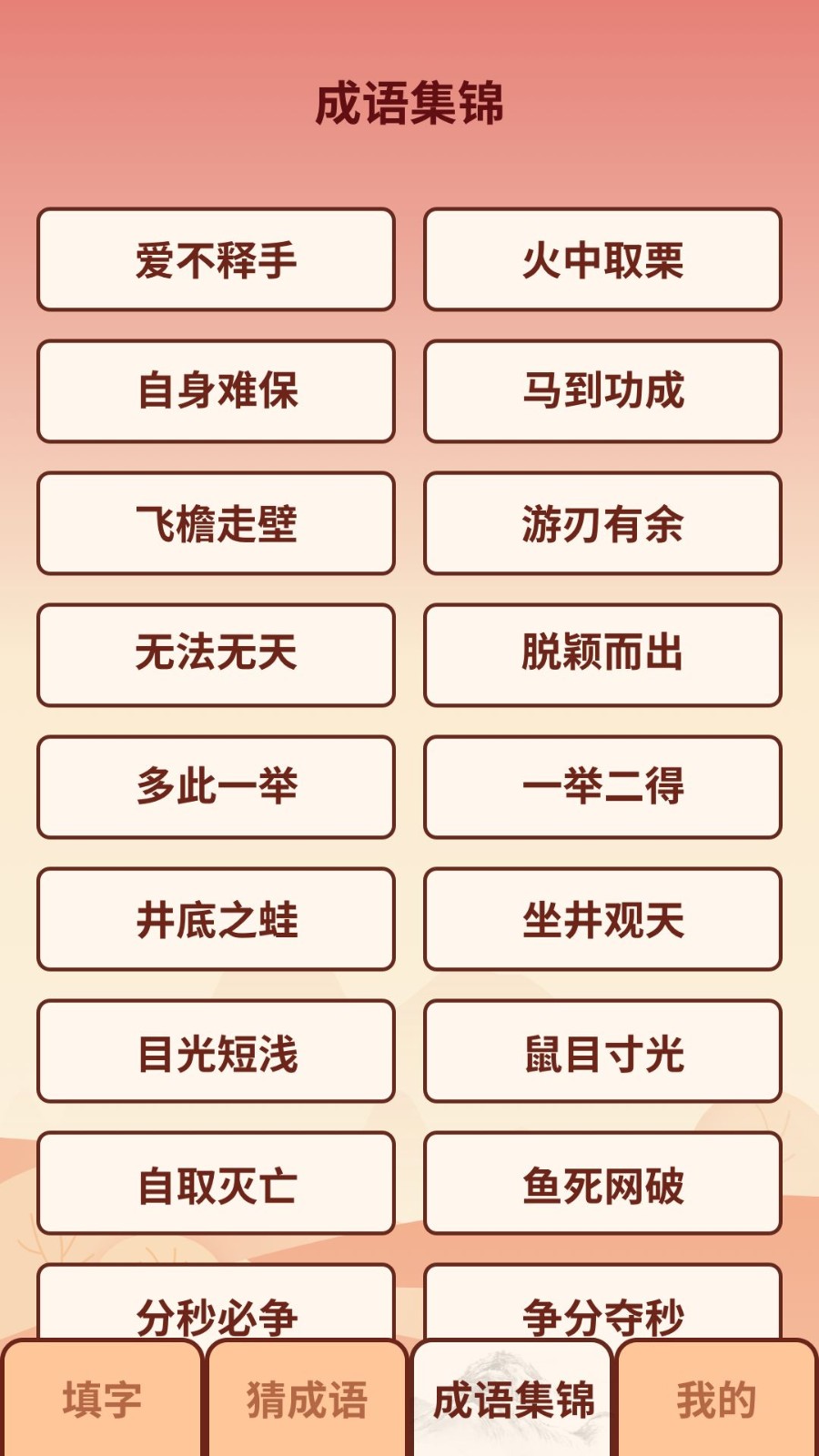
Task: Open the 我的 profile tab
Action: coord(716,1397)
